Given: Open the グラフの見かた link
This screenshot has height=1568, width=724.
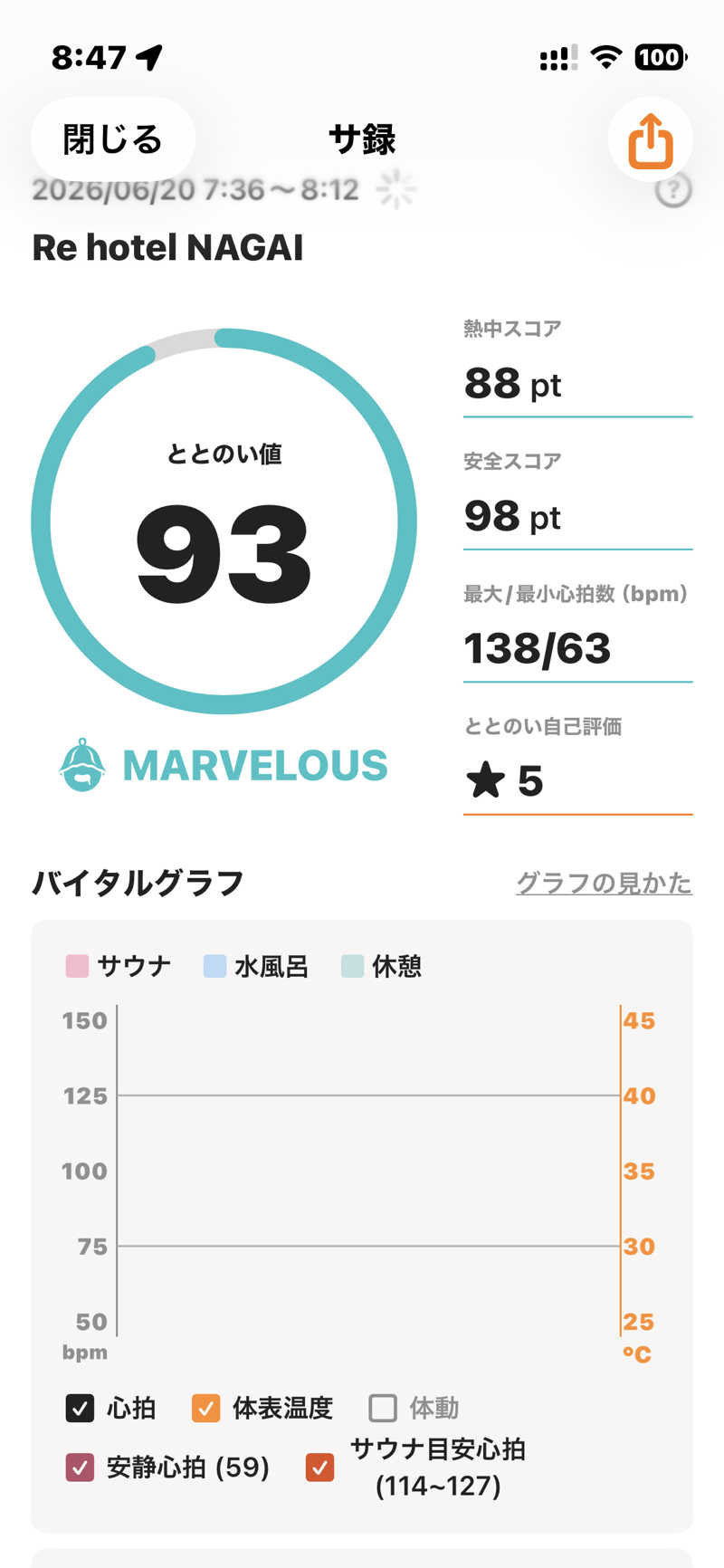Looking at the screenshot, I should coord(604,883).
